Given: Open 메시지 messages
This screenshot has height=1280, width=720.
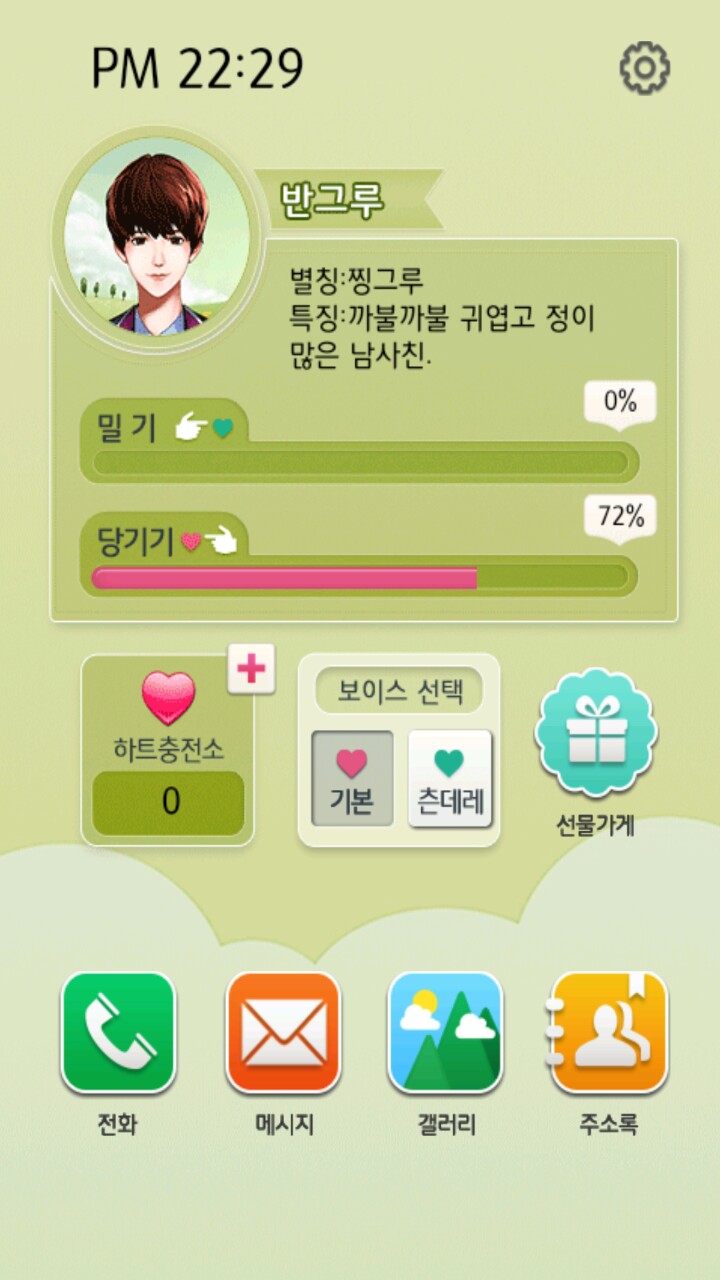Looking at the screenshot, I should pos(283,1032).
